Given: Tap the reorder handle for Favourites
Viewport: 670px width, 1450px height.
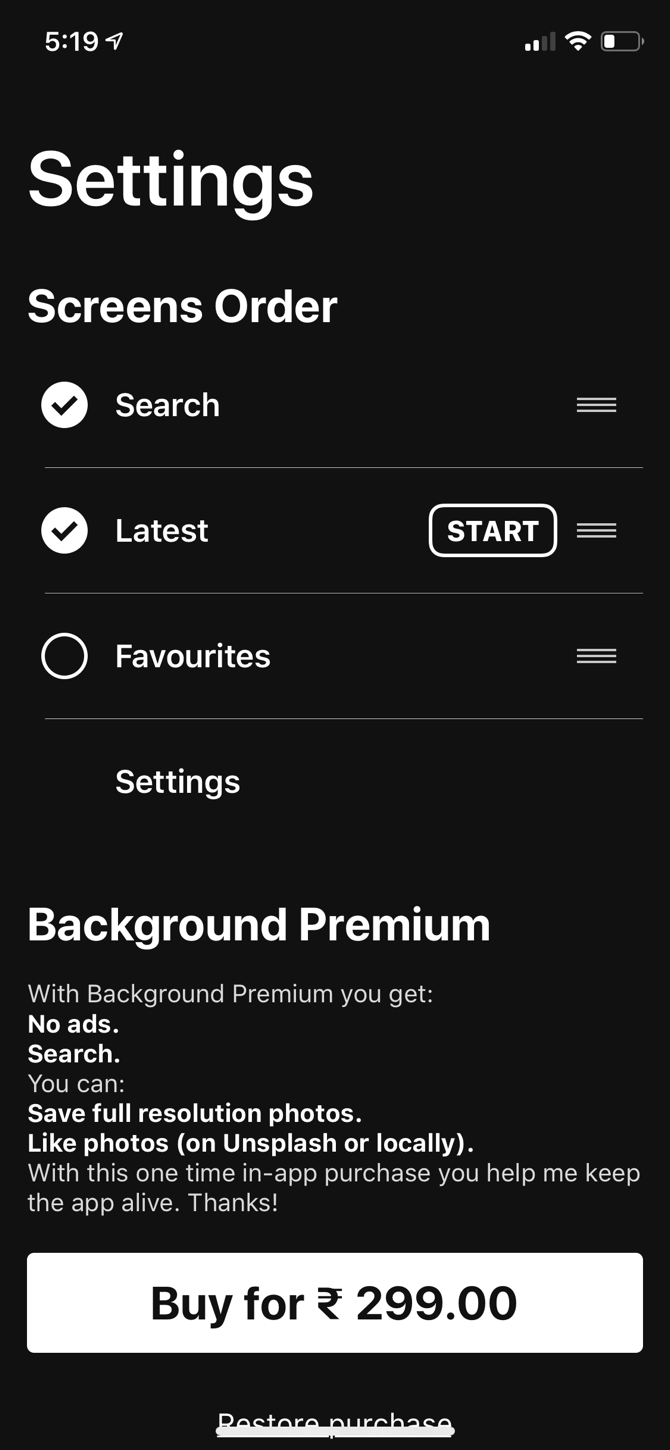Looking at the screenshot, I should (x=596, y=656).
